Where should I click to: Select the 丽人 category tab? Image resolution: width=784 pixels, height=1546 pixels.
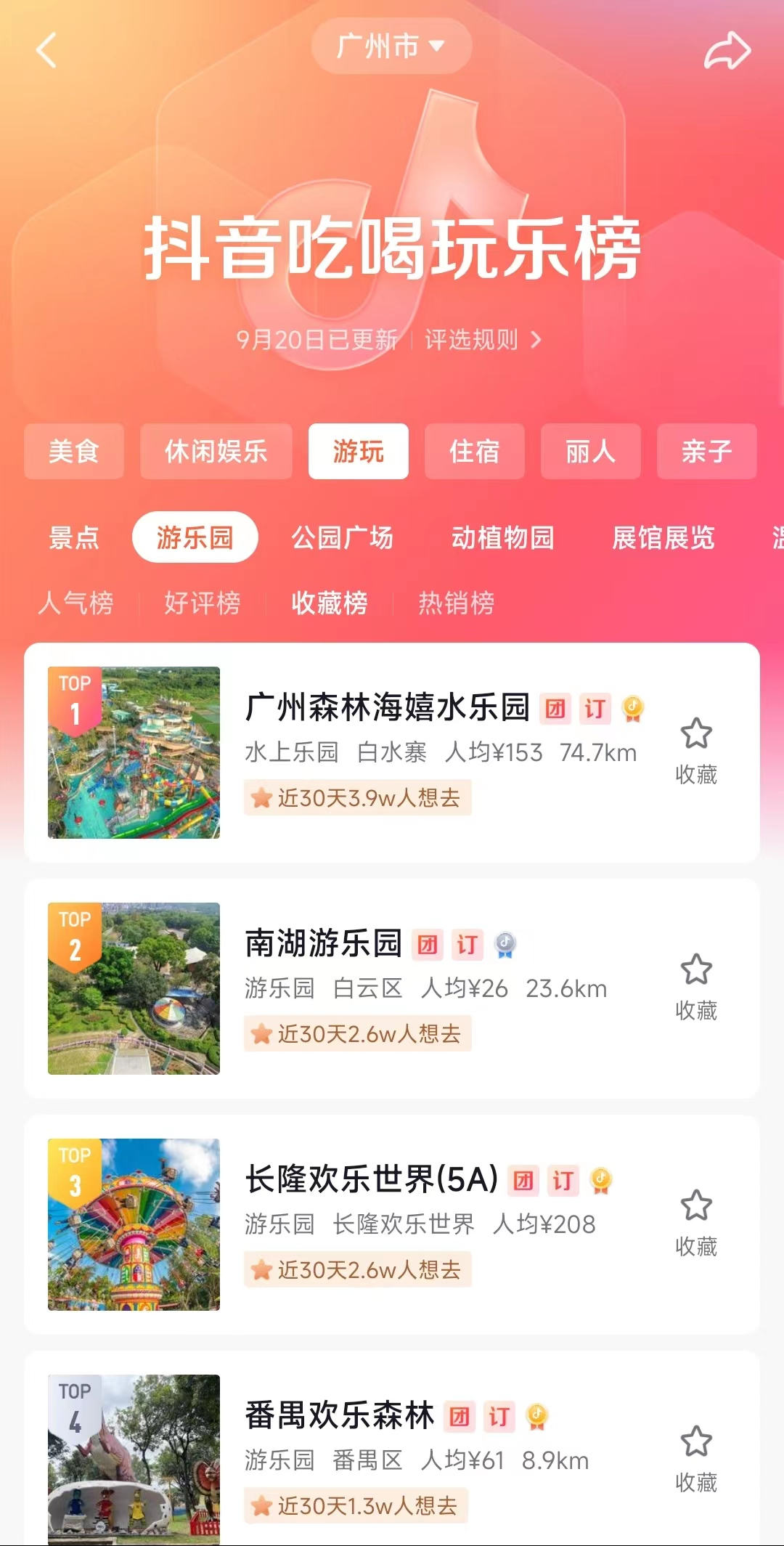coord(590,452)
